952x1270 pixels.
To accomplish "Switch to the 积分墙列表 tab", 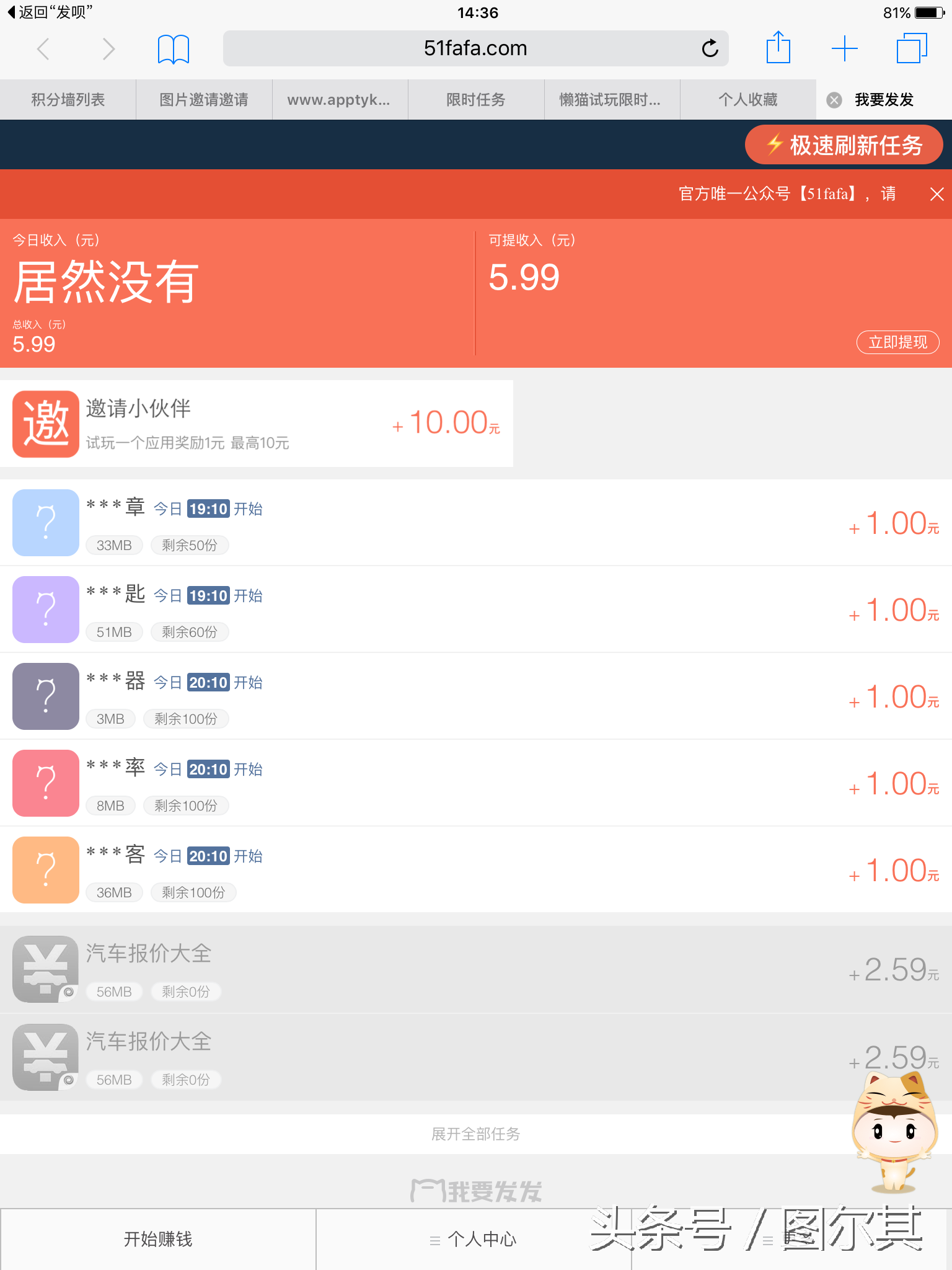I will pyautogui.click(x=68, y=100).
